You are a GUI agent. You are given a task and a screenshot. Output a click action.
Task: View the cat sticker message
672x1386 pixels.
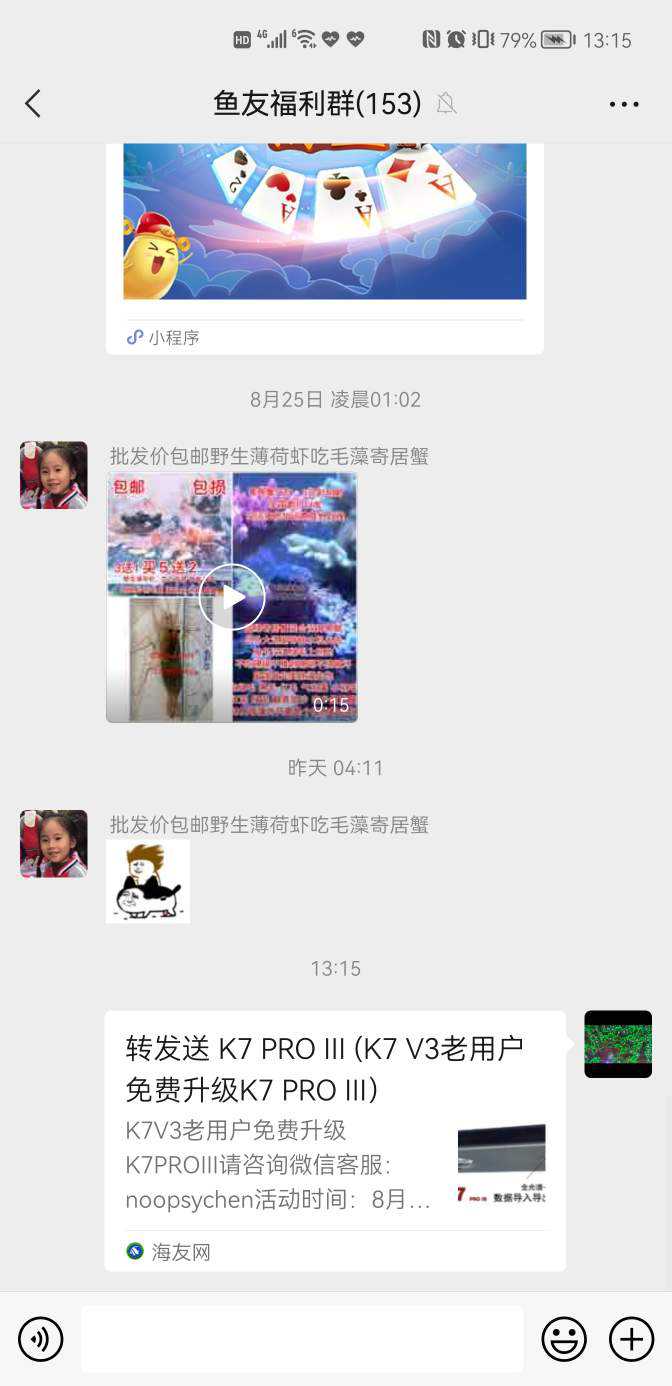point(148,881)
